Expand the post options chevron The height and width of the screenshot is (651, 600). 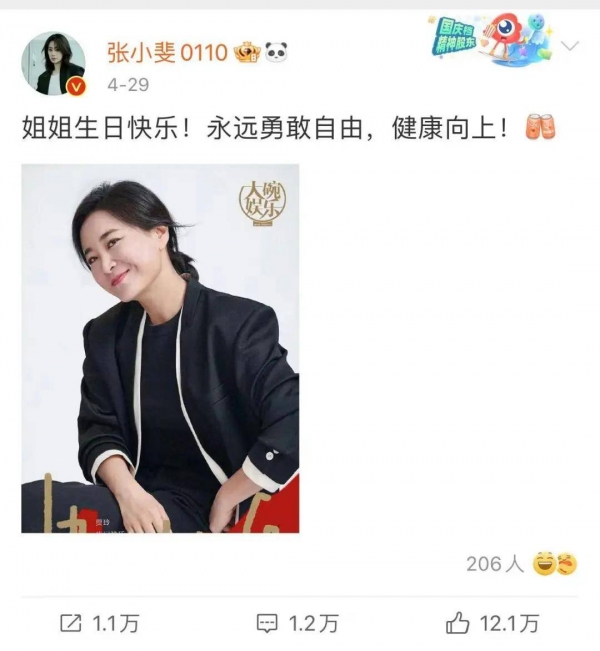[x=571, y=47]
